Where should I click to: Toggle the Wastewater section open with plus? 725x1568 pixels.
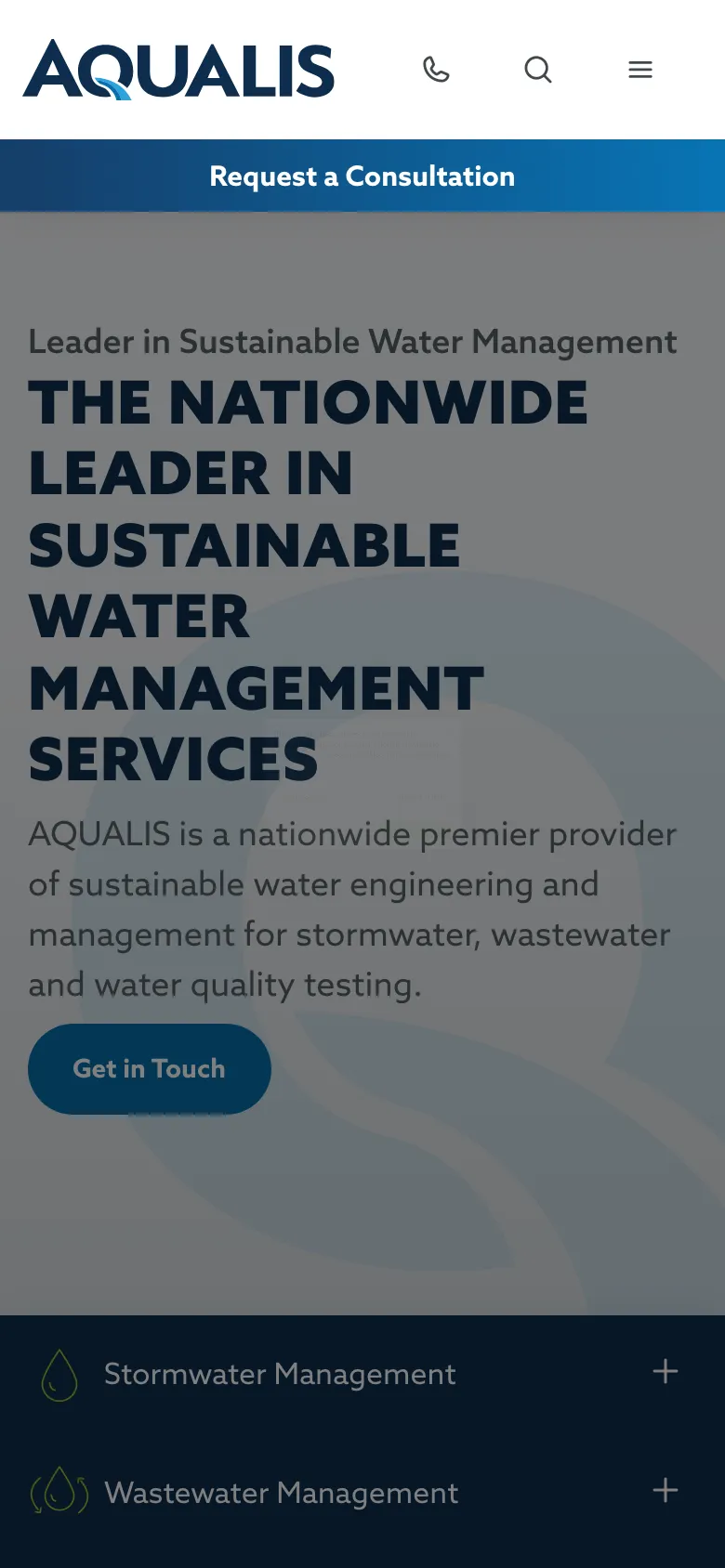tap(666, 1491)
